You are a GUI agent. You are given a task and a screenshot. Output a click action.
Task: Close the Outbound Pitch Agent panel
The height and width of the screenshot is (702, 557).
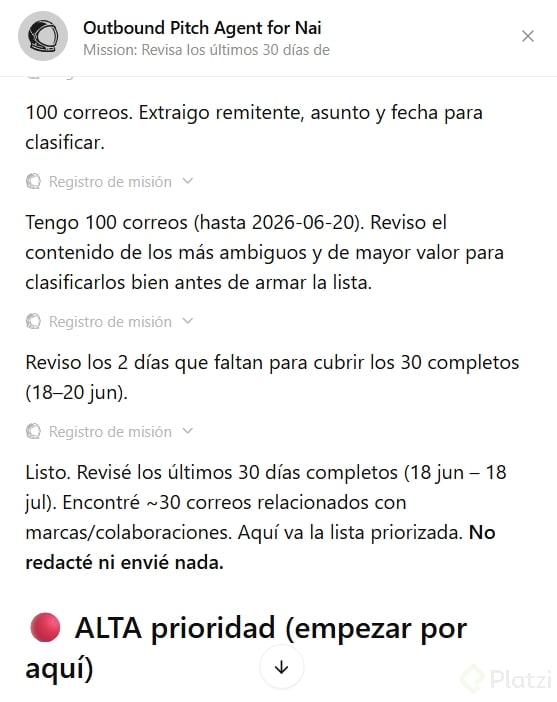528,36
